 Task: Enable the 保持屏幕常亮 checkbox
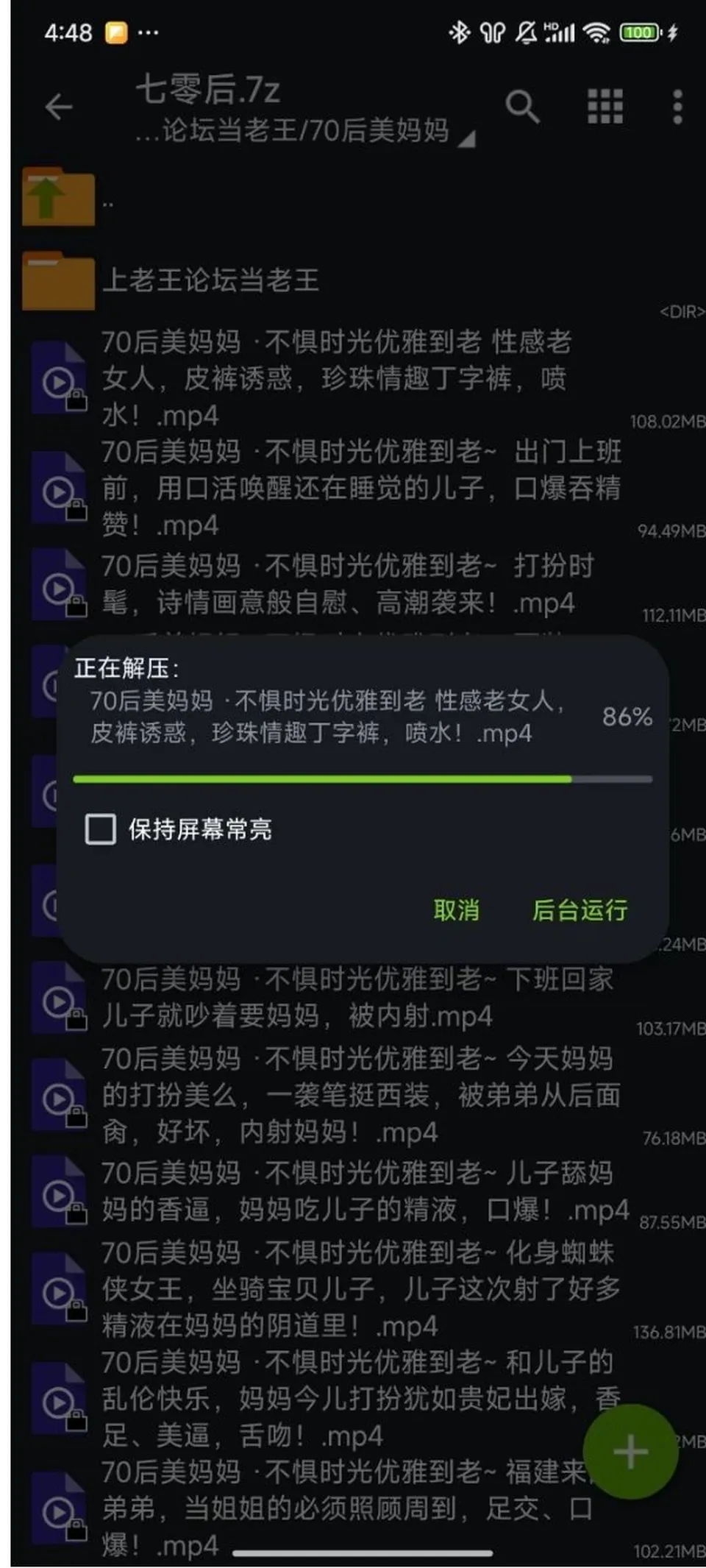(101, 829)
